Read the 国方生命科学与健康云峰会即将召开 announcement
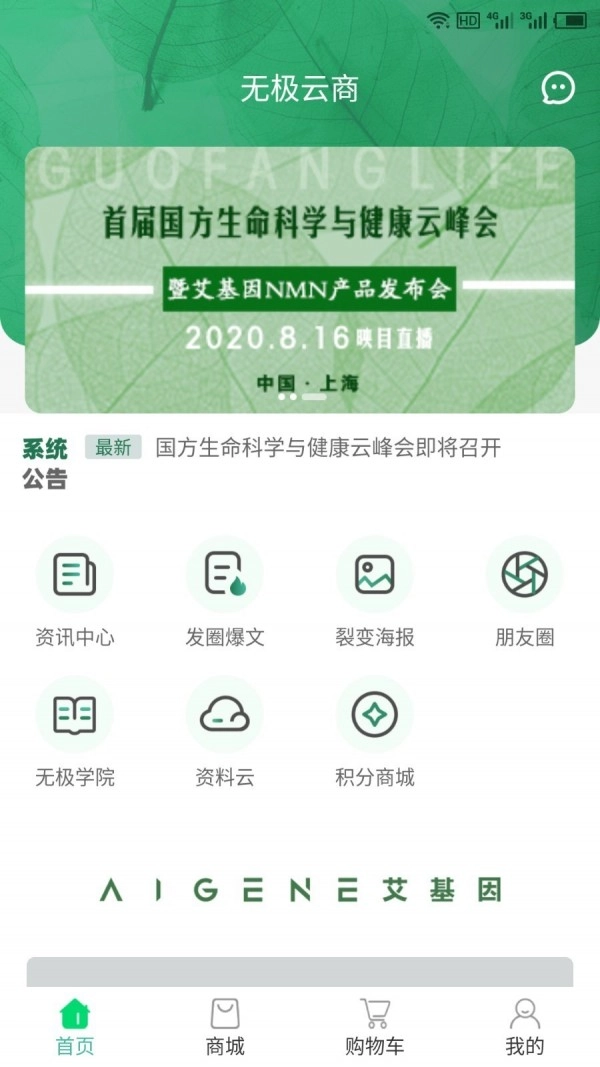600x1067 pixels. 328,448
